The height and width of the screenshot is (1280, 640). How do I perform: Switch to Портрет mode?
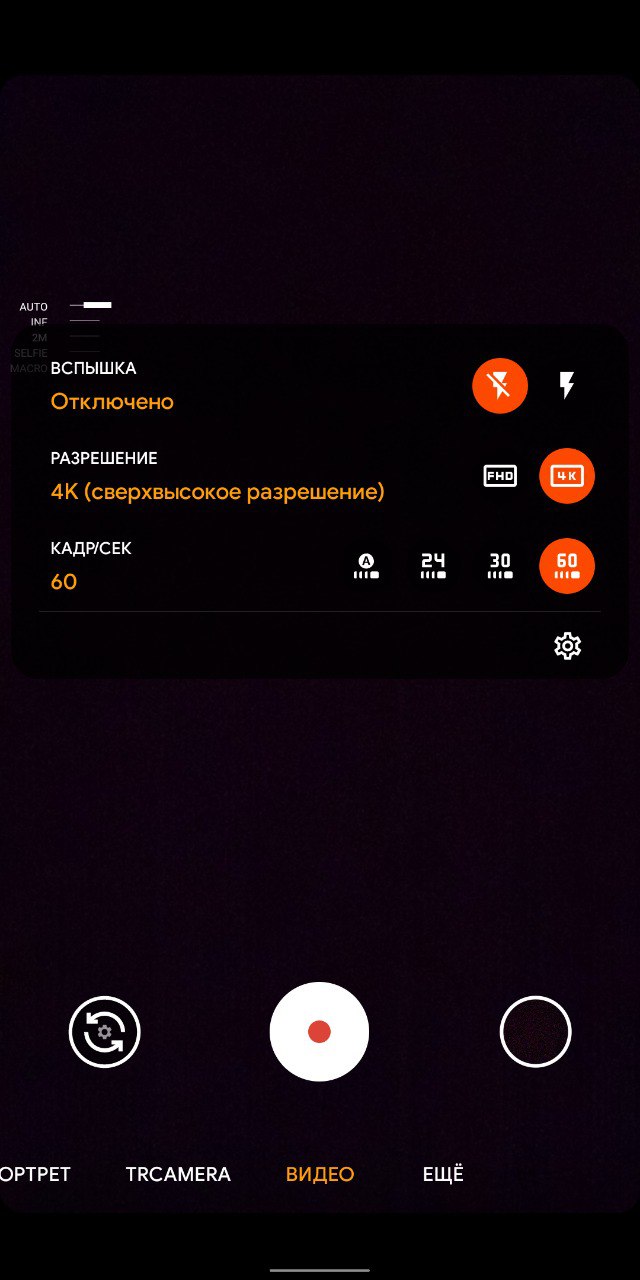tap(36, 1174)
